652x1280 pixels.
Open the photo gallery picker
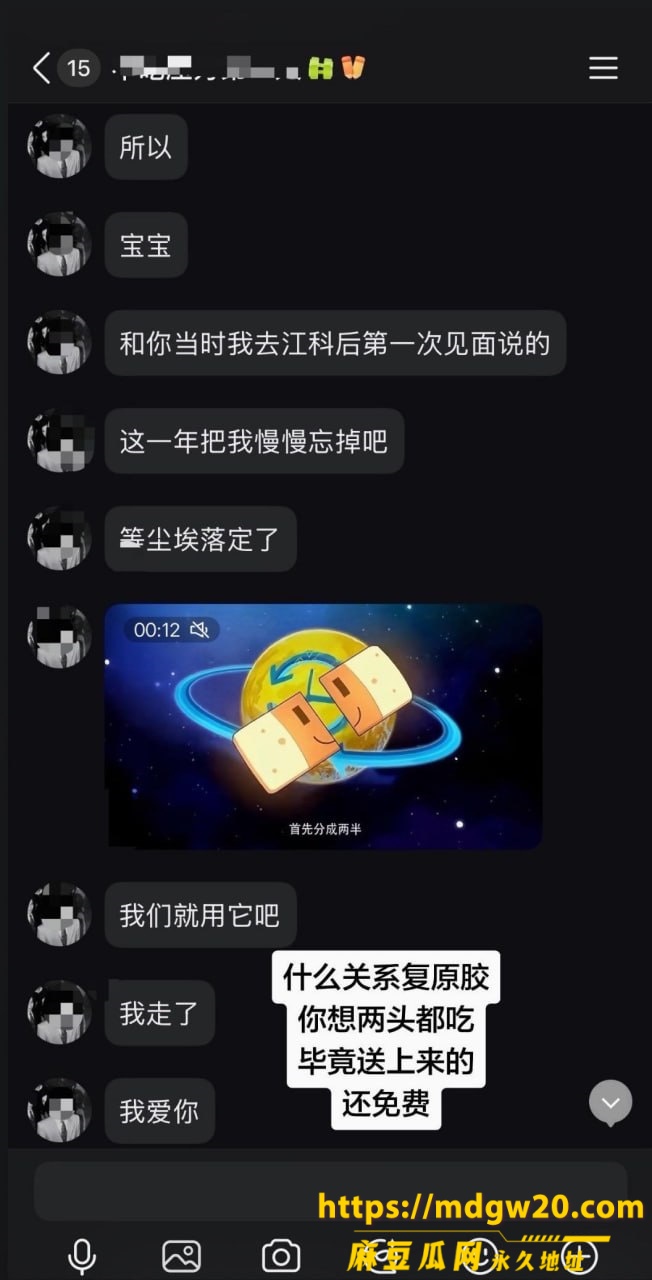[181, 1256]
